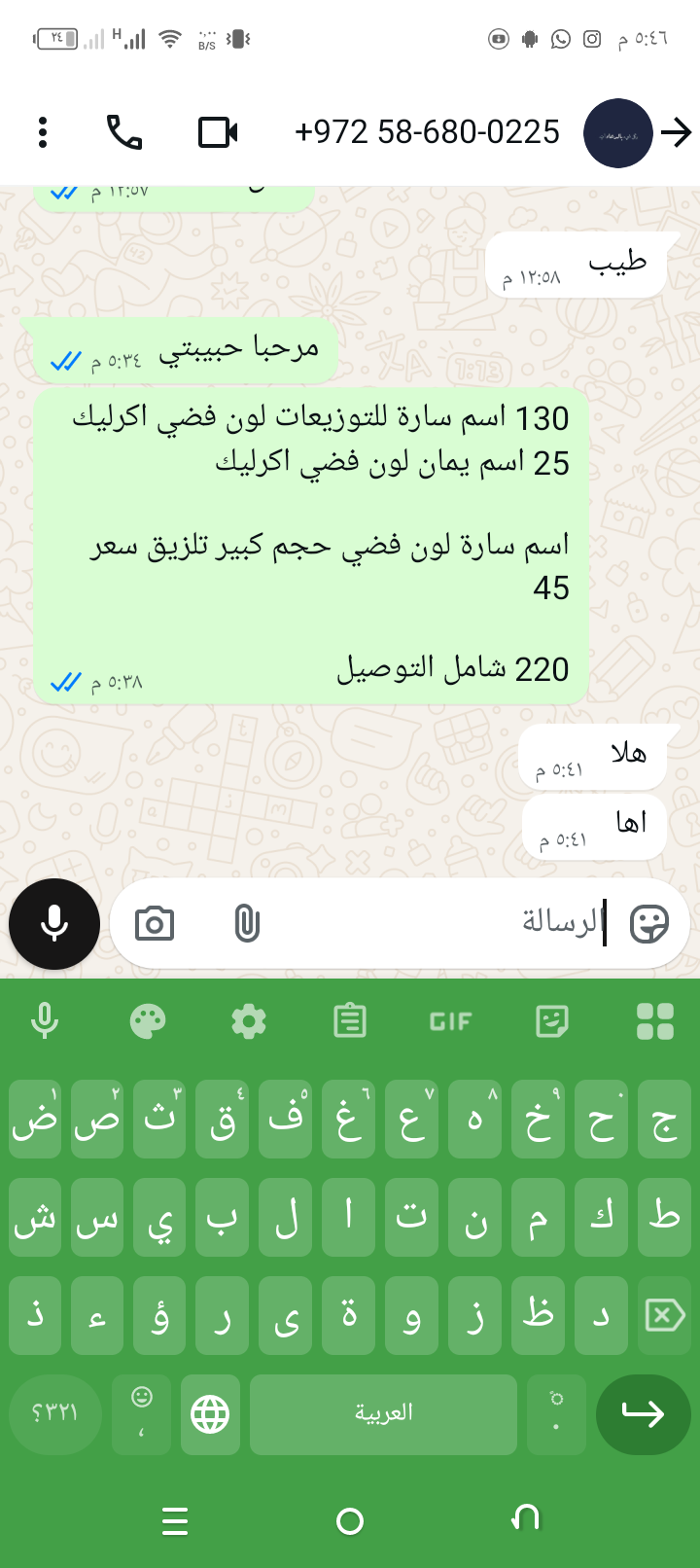Go back using the arrow
Image resolution: width=700 pixels, height=1568 pixels.
(676, 132)
